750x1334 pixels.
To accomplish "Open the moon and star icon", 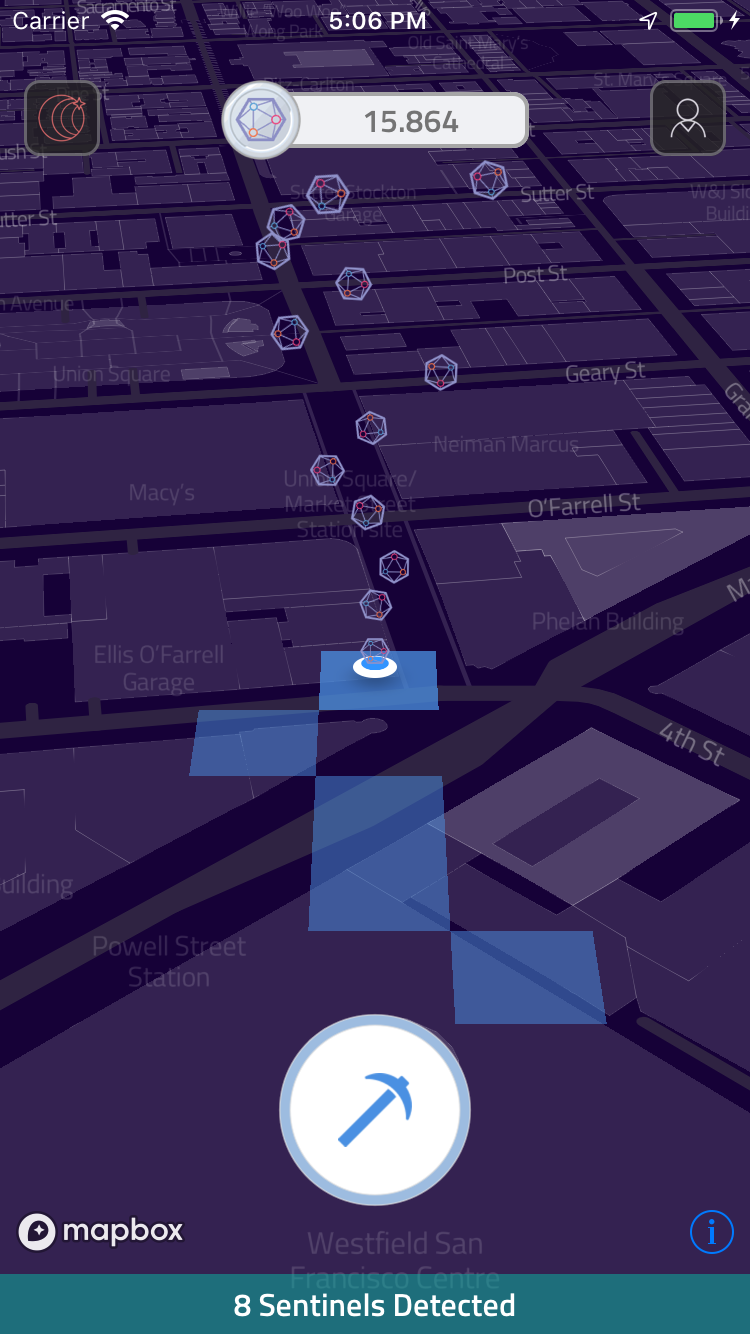I will click(x=62, y=118).
